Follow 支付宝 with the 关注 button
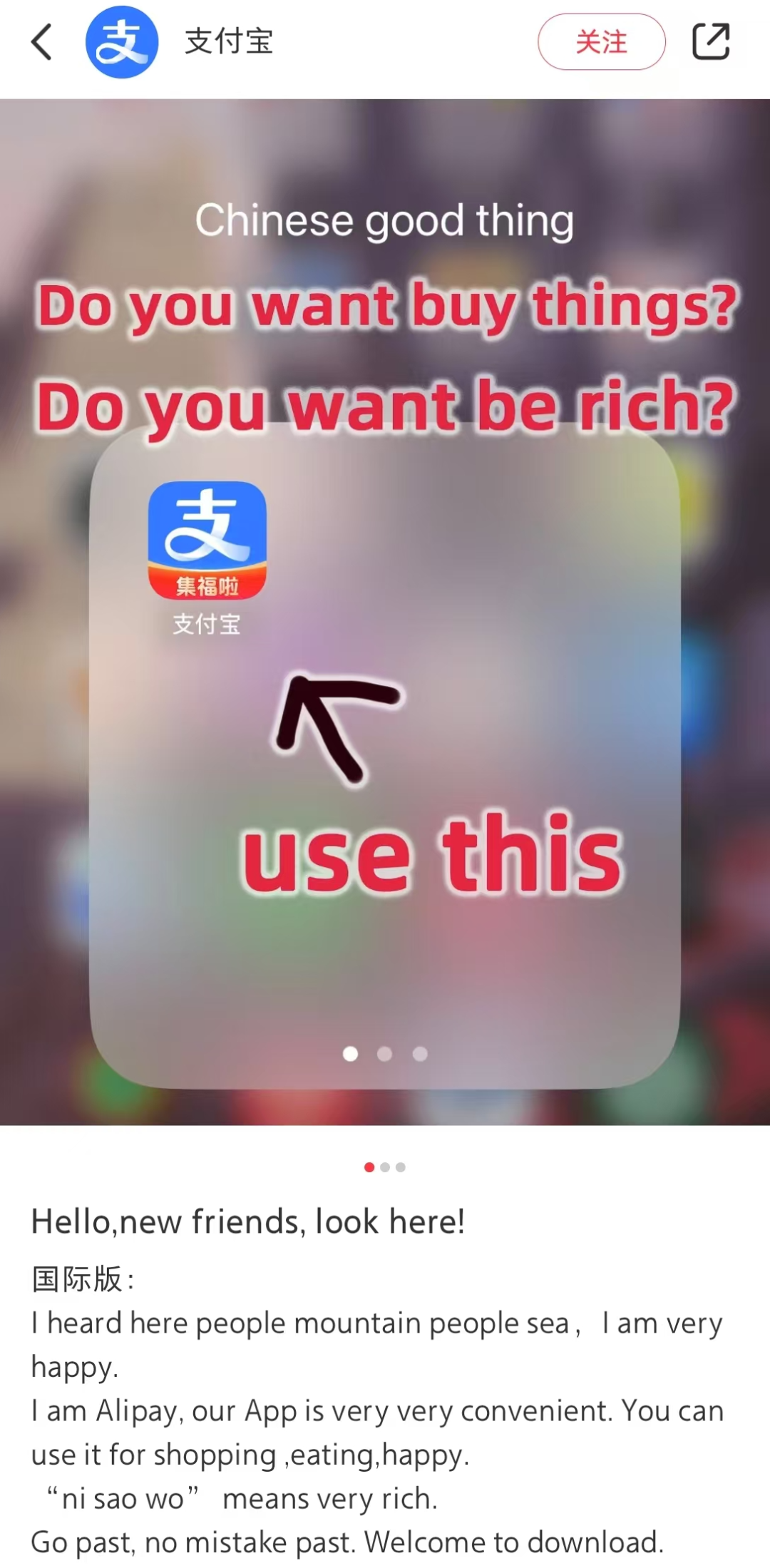The height and width of the screenshot is (1568, 770). (601, 42)
